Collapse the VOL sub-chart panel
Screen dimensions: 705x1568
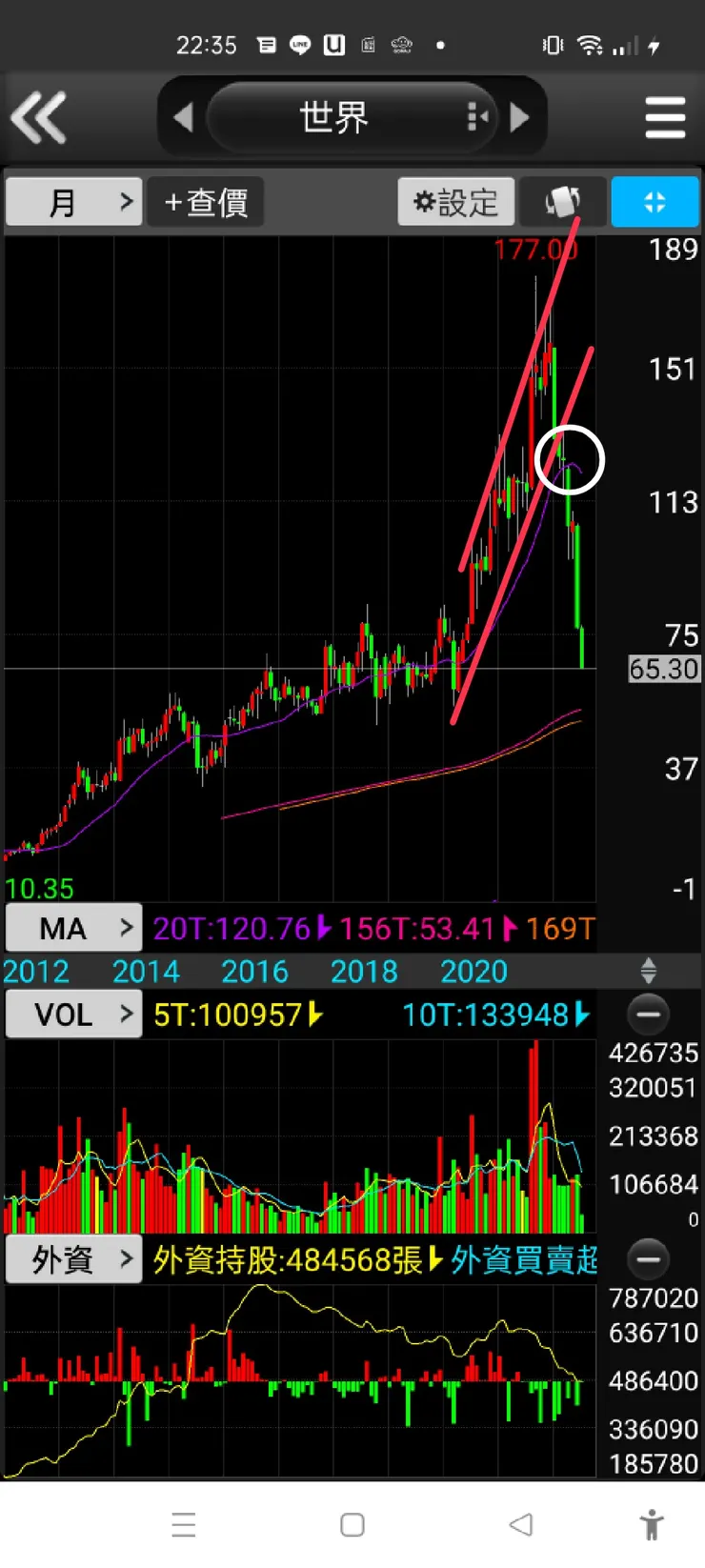point(648,1015)
